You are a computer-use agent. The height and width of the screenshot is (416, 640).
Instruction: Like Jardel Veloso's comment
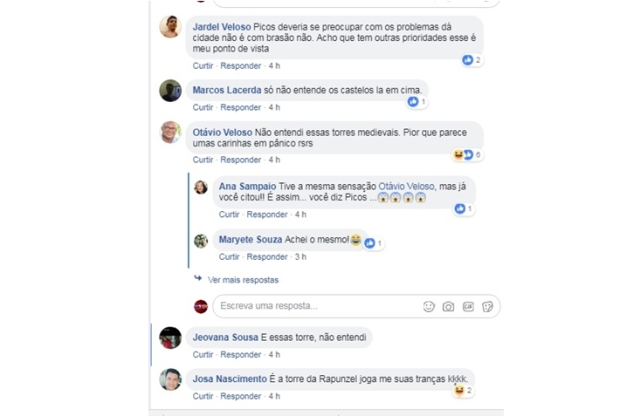(203, 66)
